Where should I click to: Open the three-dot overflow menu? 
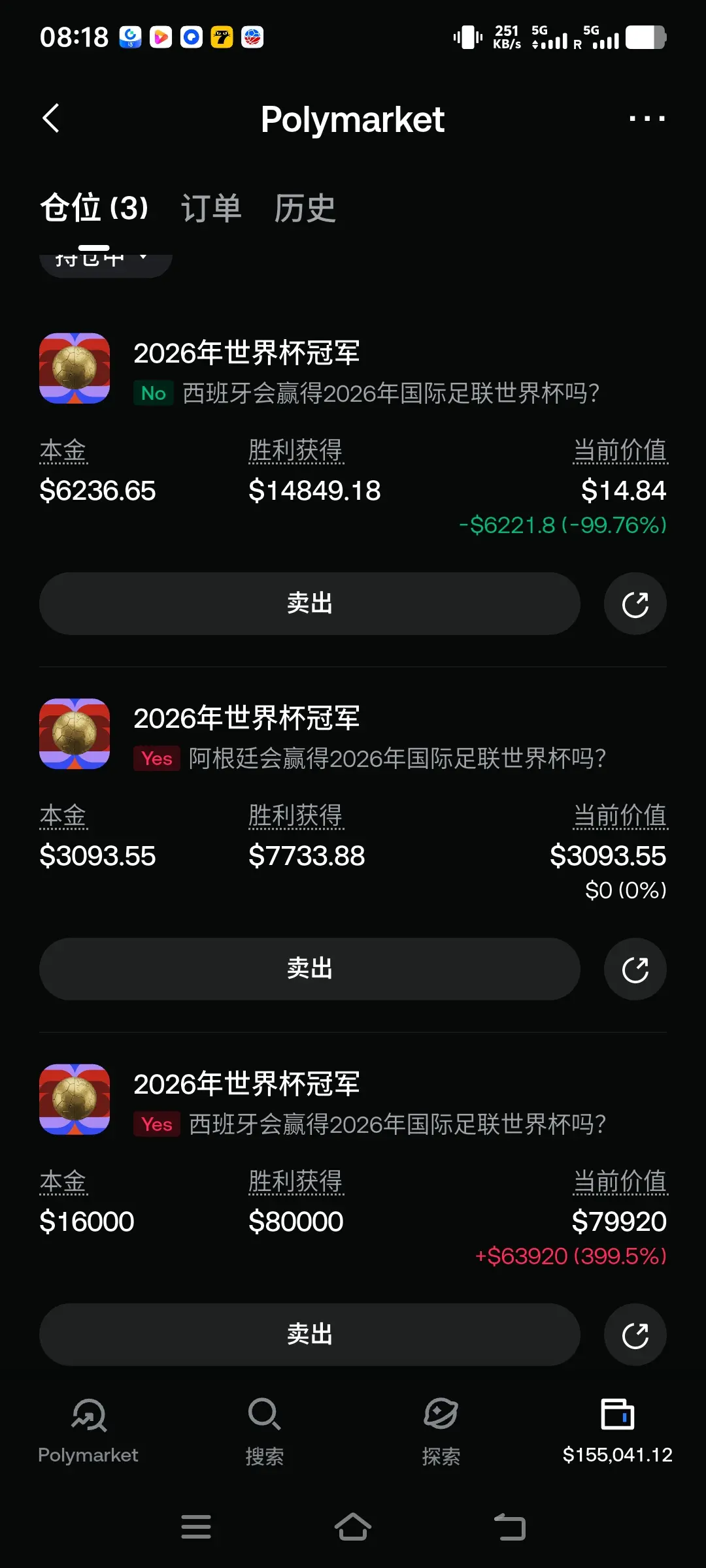647,118
